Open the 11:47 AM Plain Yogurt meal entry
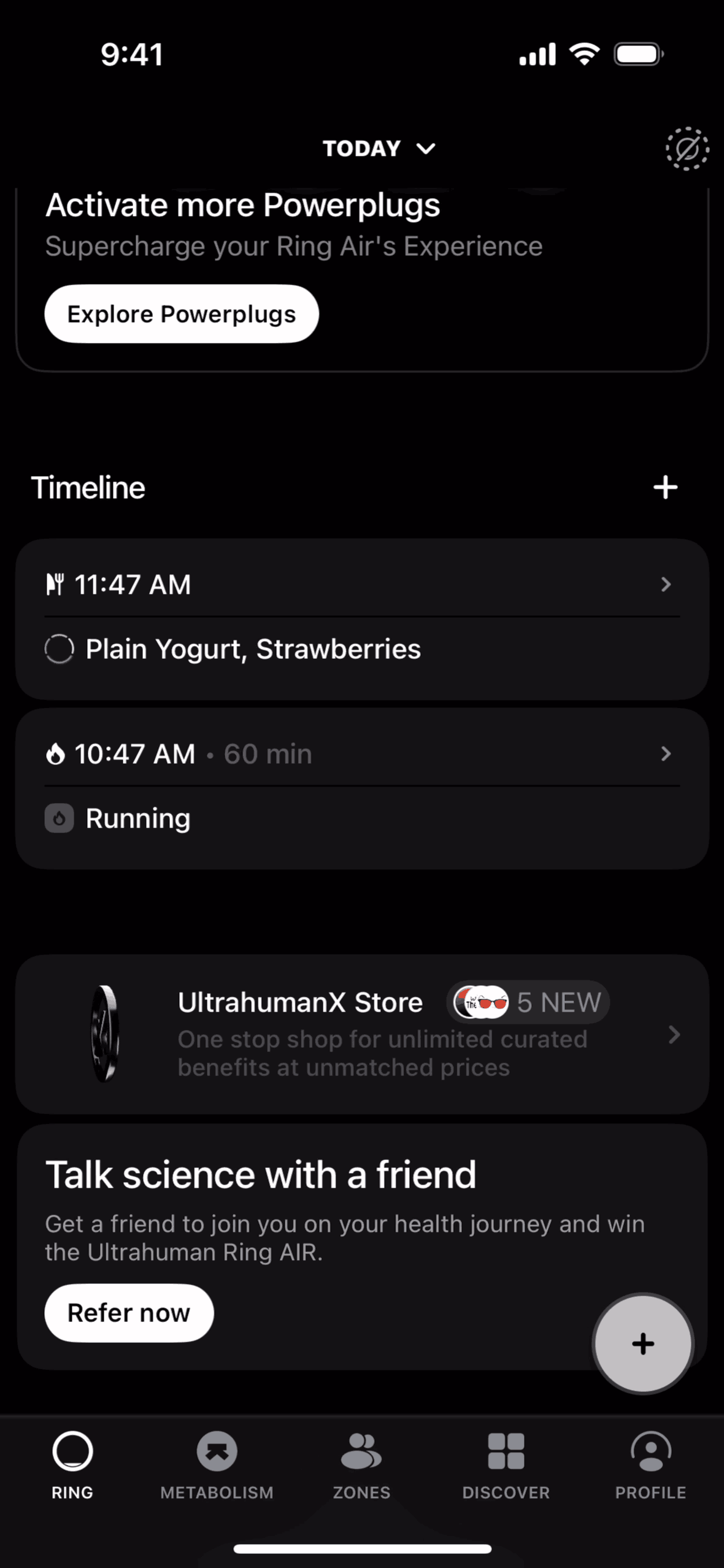 pos(362,618)
